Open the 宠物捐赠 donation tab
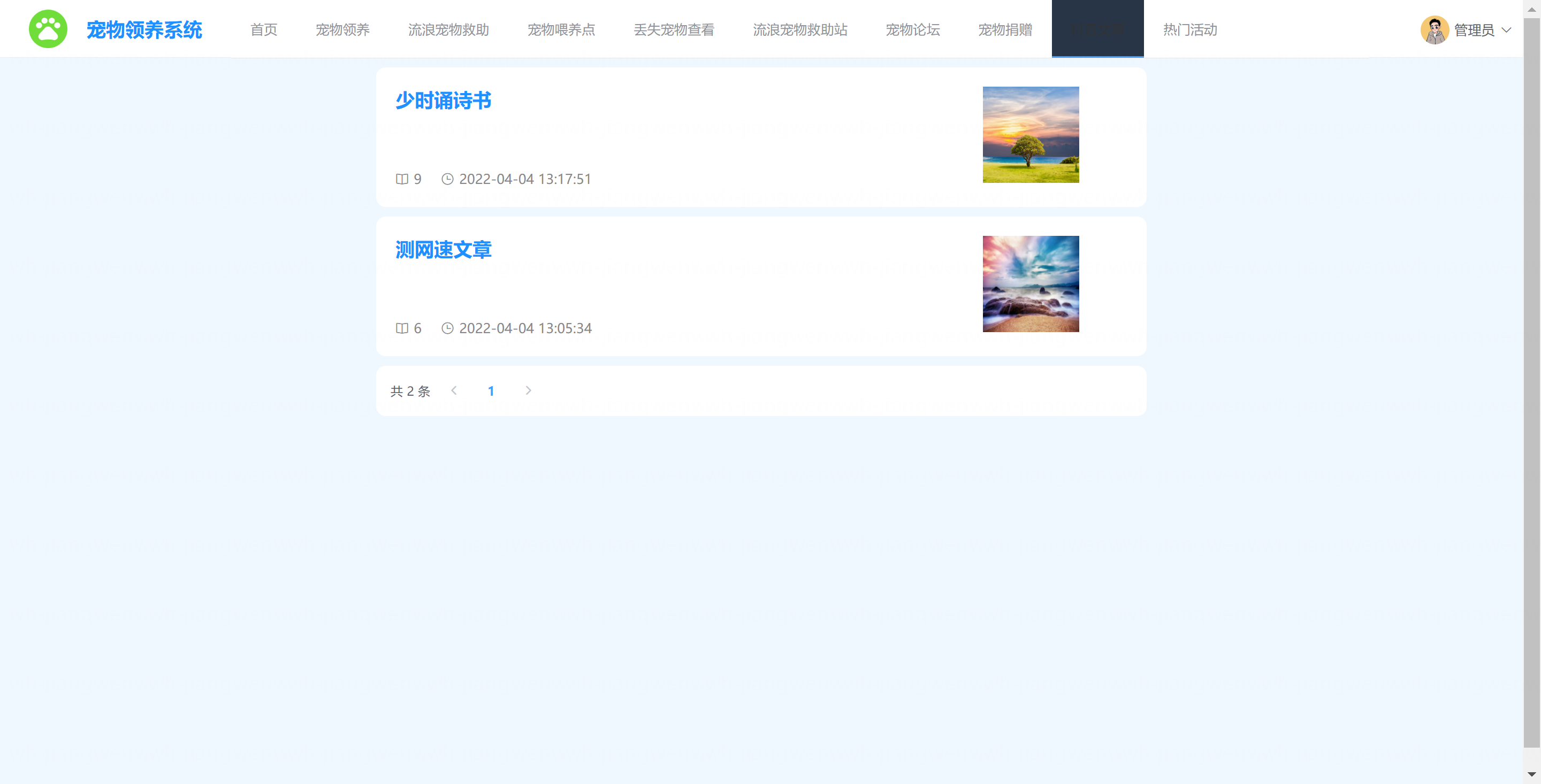This screenshot has height=784, width=1541. 1005,29
